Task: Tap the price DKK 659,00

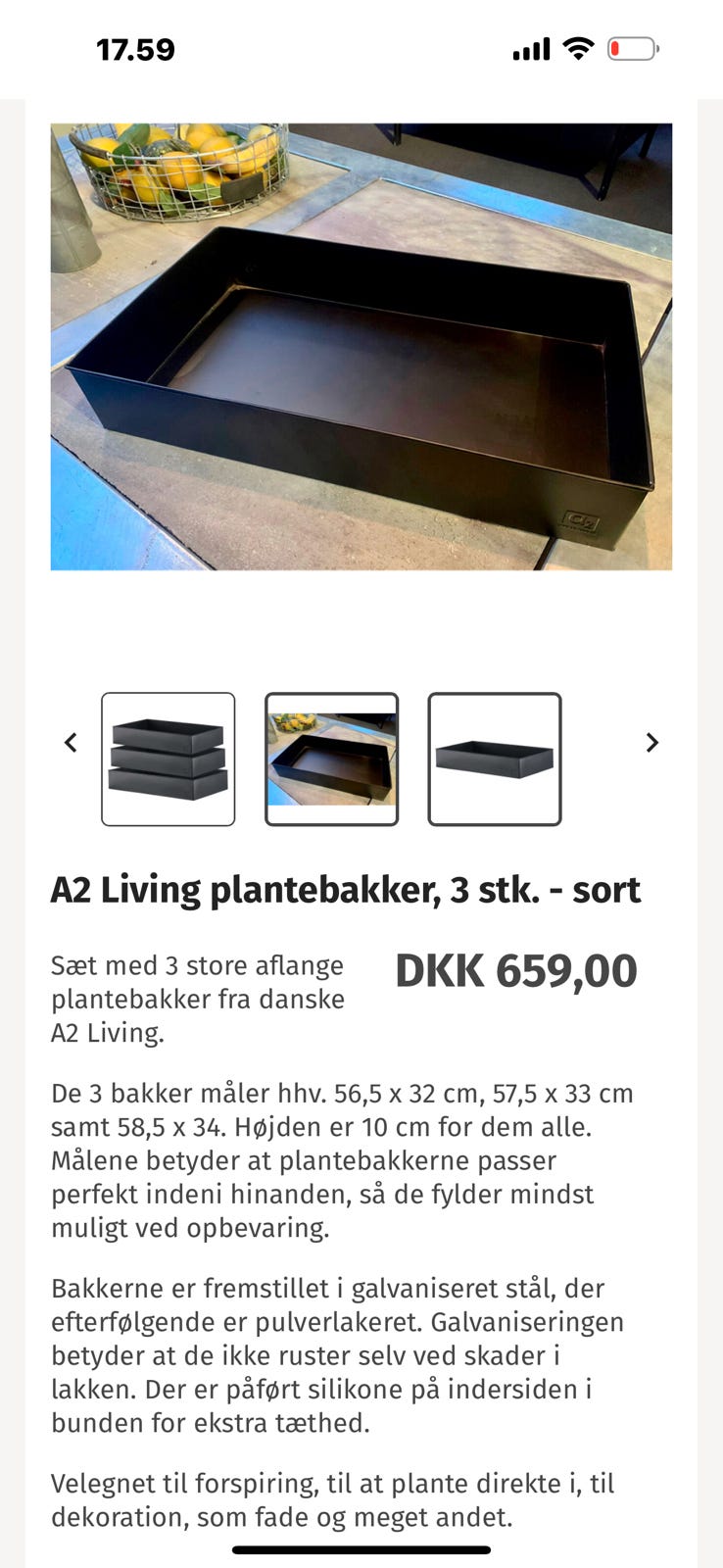Action: coord(516,971)
